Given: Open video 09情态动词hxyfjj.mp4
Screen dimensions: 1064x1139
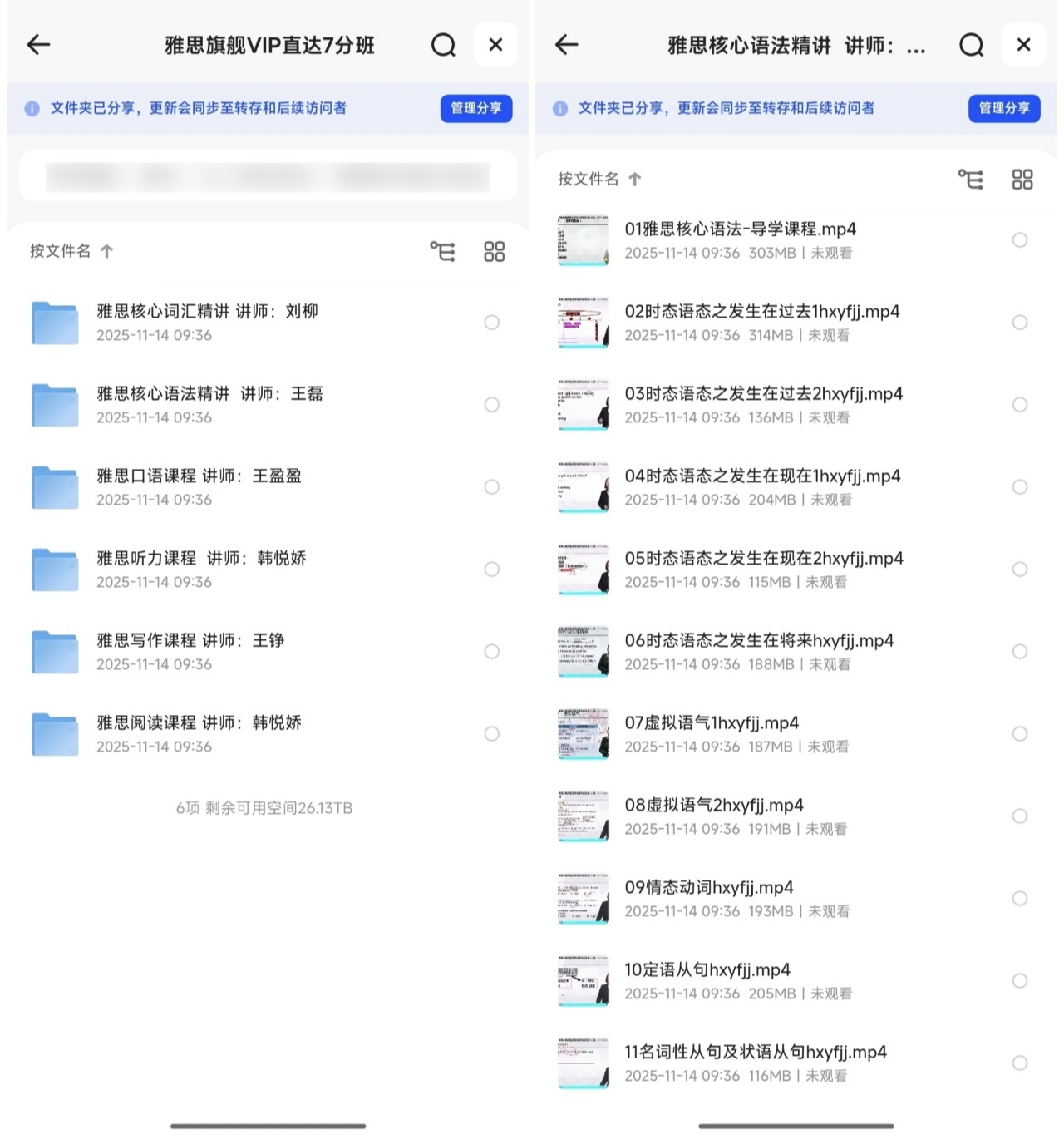Looking at the screenshot, I should pos(708,898).
